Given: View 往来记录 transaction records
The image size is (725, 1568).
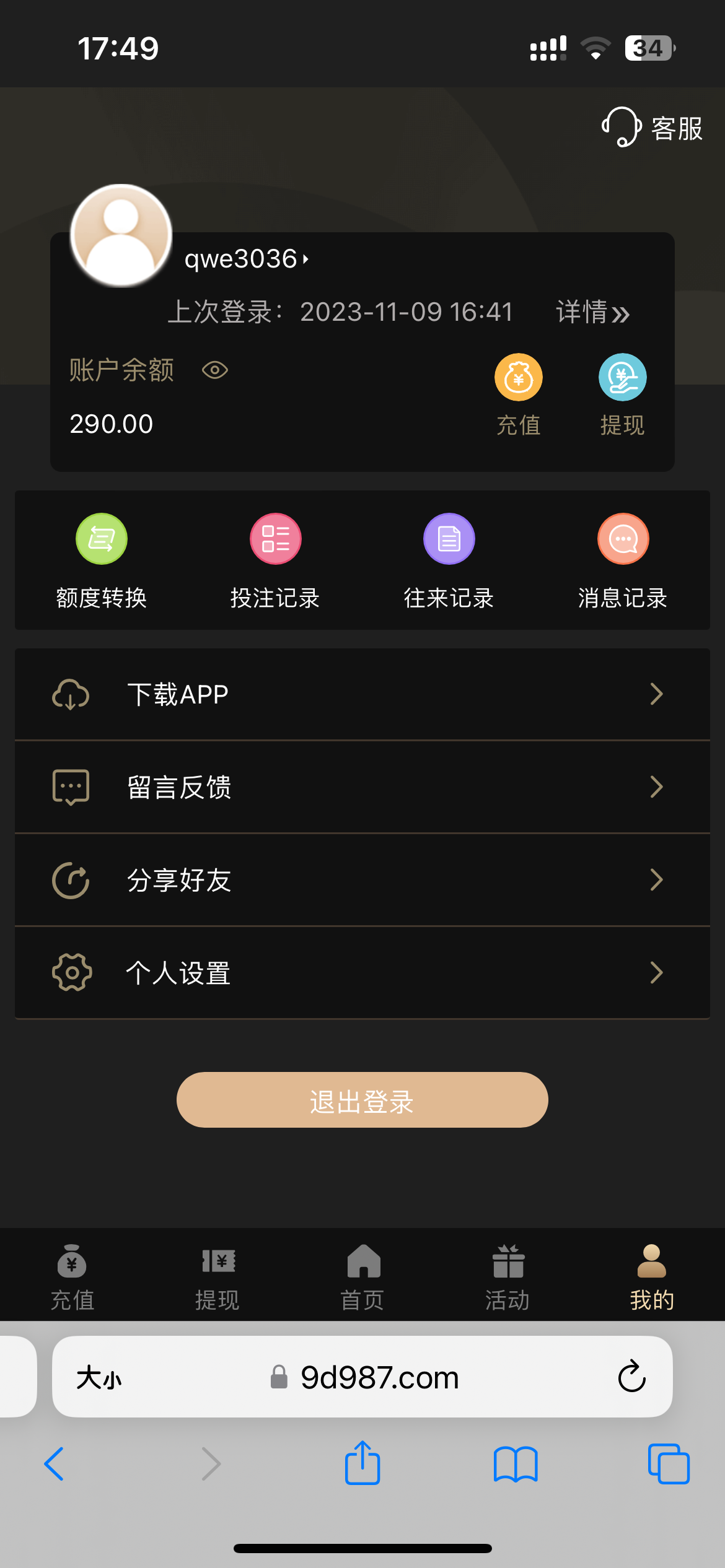Looking at the screenshot, I should click(449, 539).
